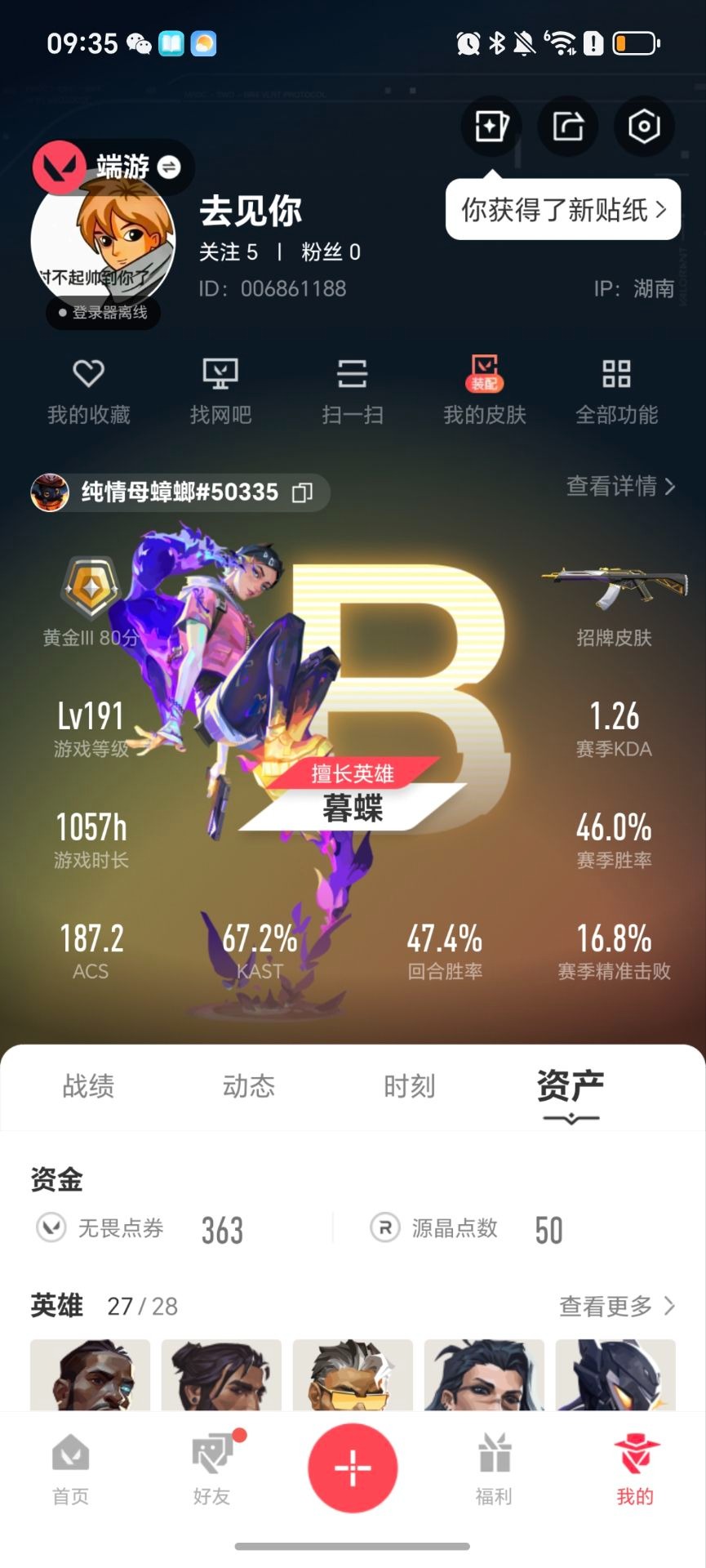Open 我的皮肤 icon with 装配 badge

tap(485, 388)
